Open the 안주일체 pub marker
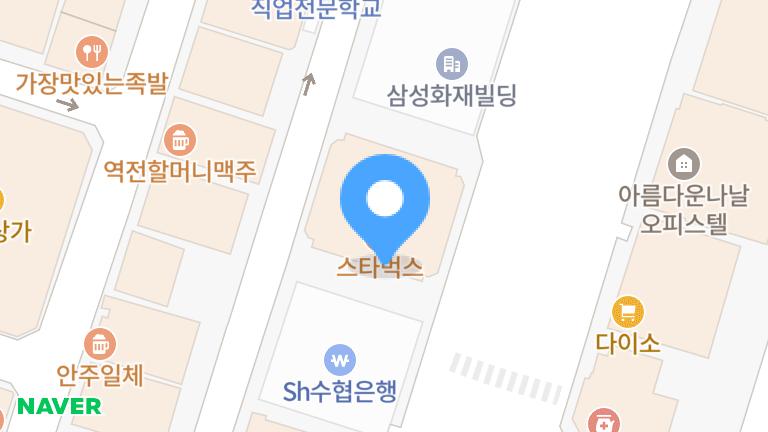 coord(99,344)
